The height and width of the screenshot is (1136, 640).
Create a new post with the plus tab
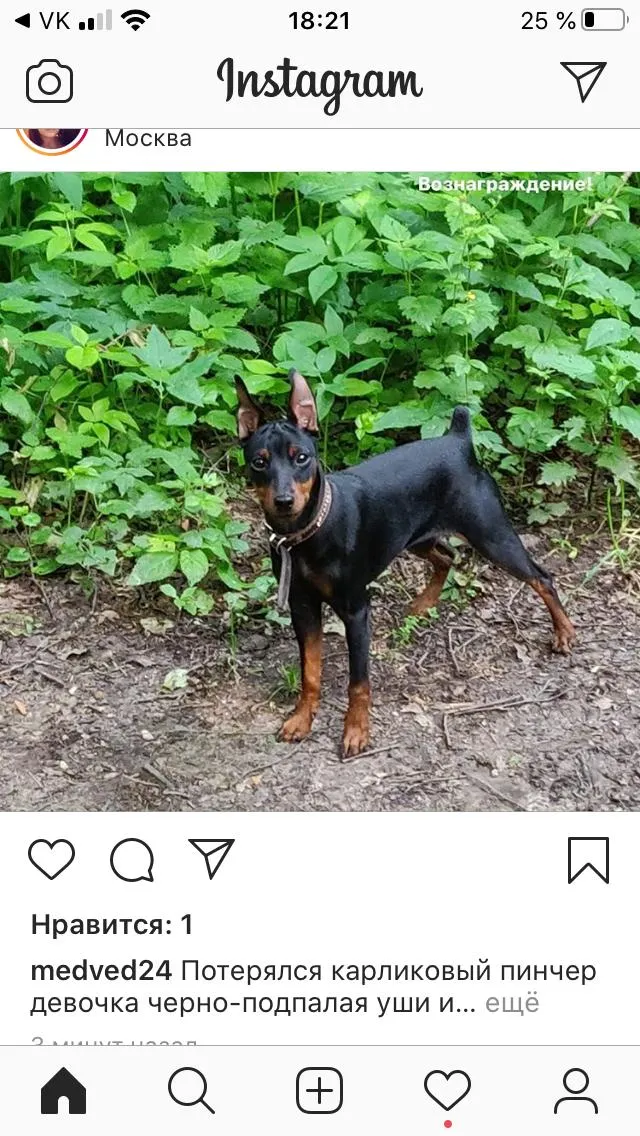tap(319, 1091)
